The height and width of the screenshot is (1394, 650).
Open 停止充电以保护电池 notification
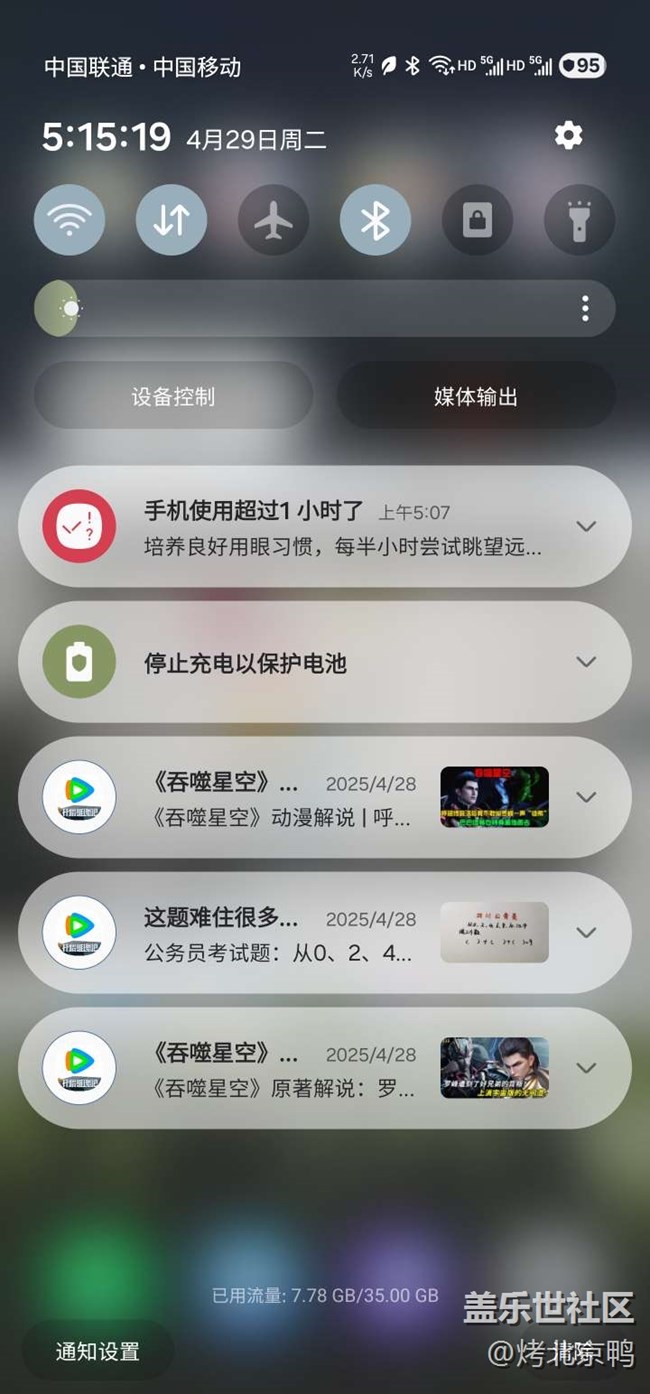[300, 662]
